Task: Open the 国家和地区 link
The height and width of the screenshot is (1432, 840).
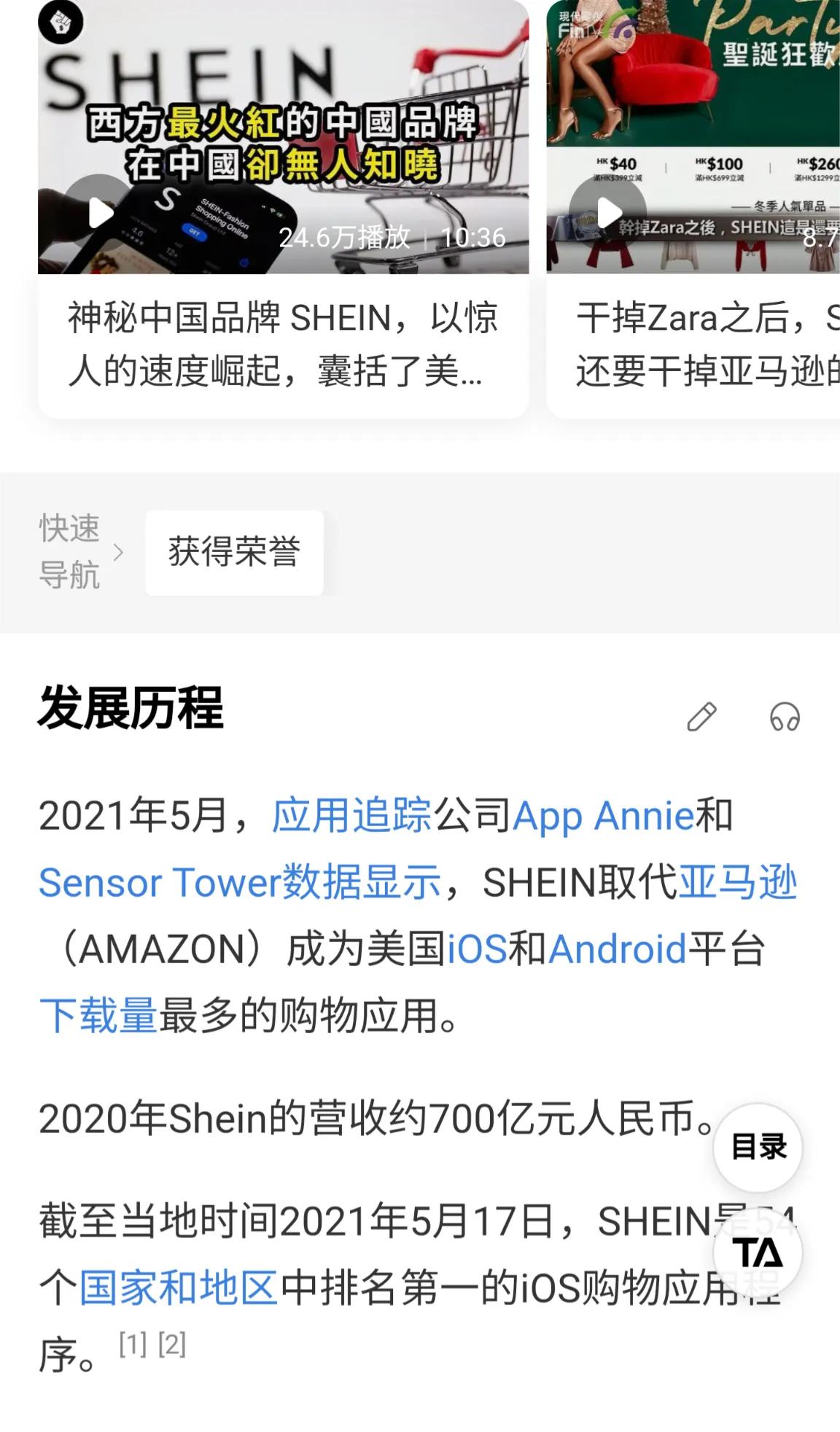Action: pos(178,1288)
